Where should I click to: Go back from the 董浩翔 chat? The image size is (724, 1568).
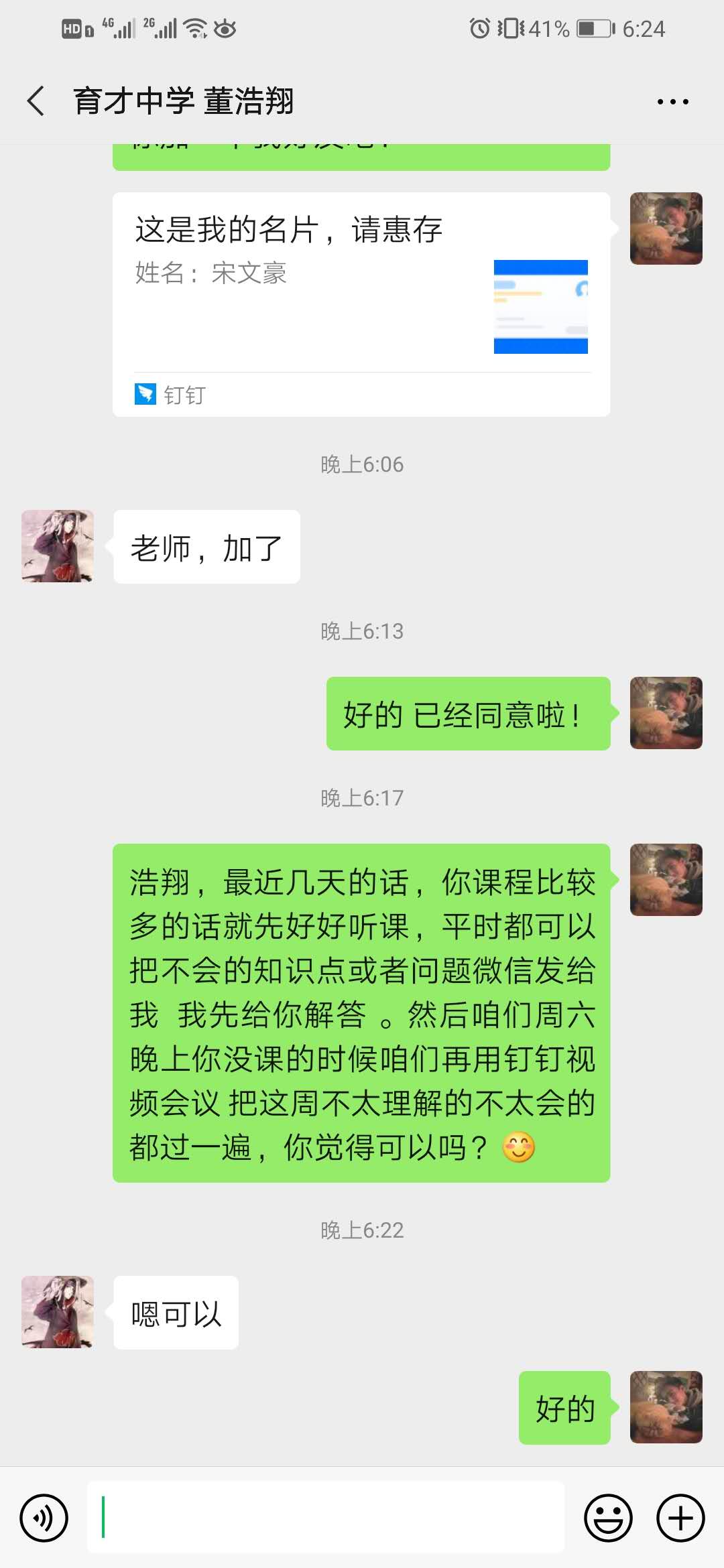tap(36, 101)
